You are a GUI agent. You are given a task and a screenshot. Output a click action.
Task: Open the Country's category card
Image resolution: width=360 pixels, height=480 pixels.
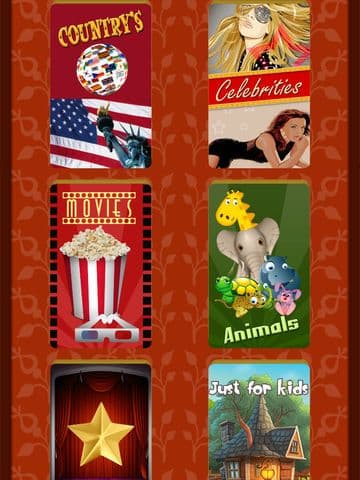(x=101, y=85)
